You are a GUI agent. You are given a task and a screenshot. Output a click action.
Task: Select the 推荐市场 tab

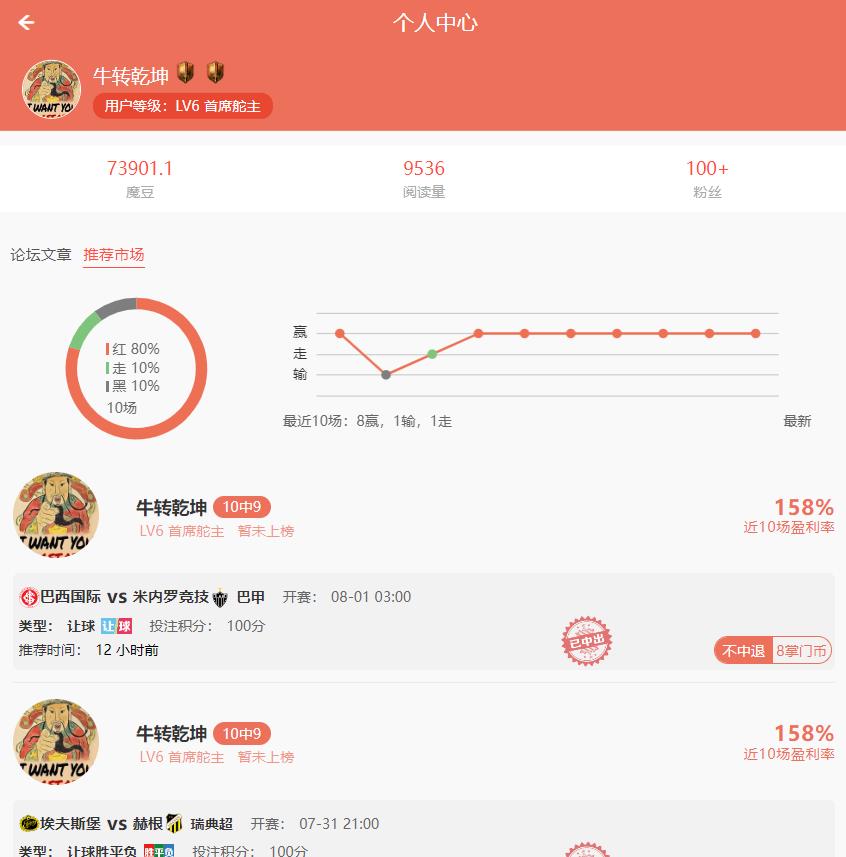click(114, 255)
